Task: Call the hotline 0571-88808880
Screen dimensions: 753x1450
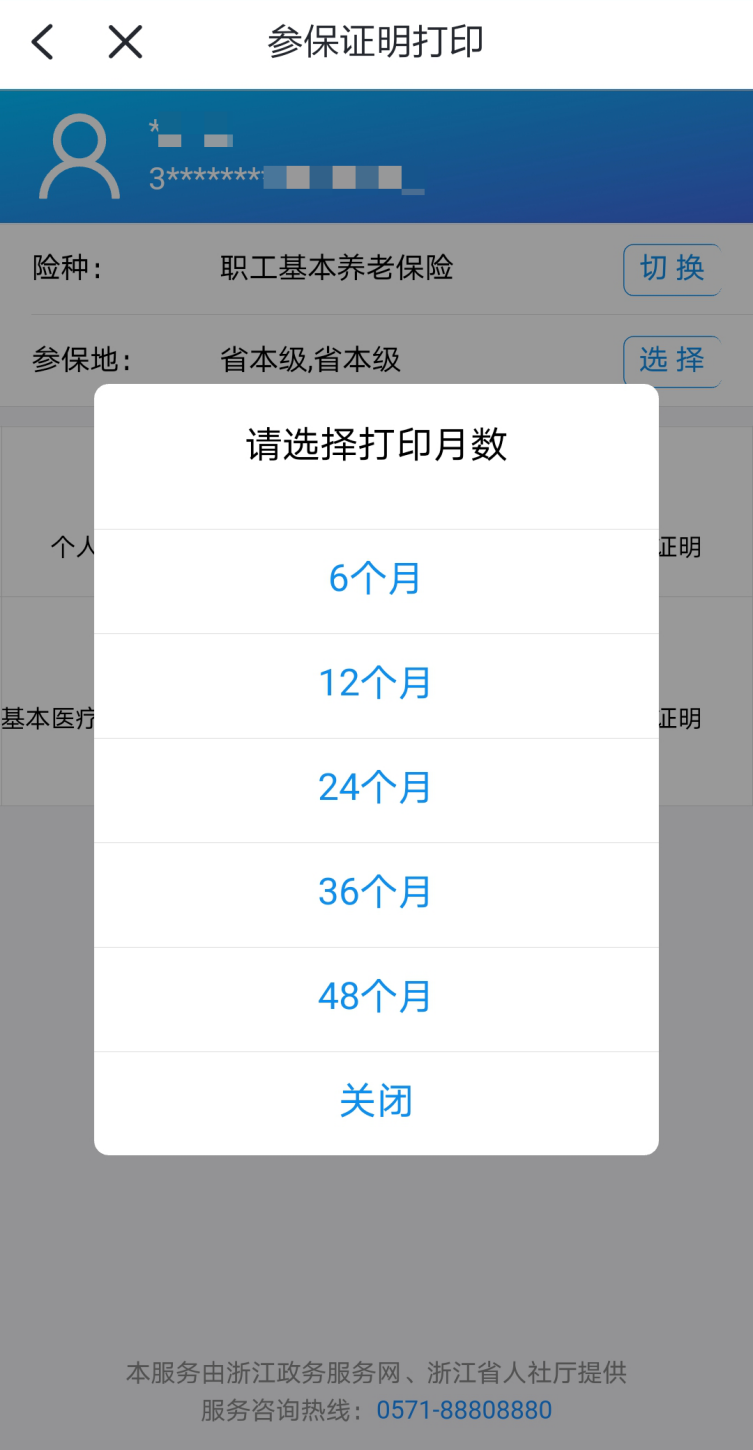Action: click(464, 1410)
